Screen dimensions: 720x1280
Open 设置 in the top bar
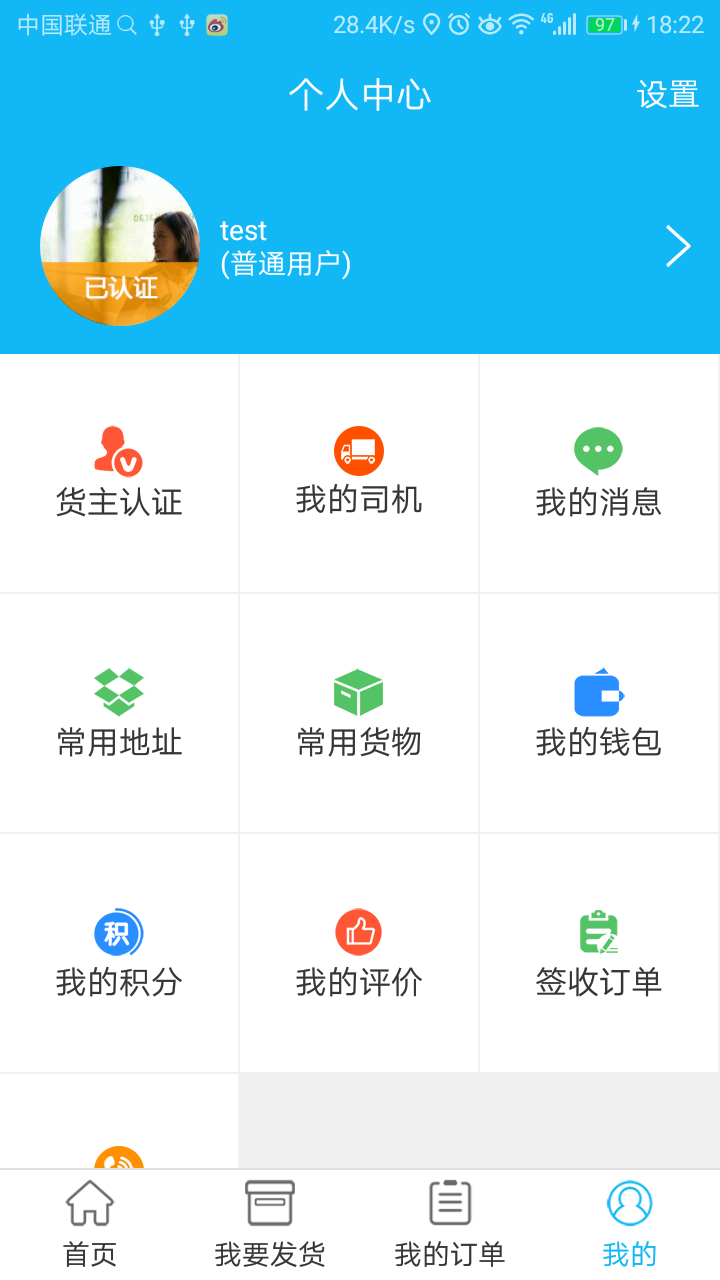pyautogui.click(x=668, y=95)
